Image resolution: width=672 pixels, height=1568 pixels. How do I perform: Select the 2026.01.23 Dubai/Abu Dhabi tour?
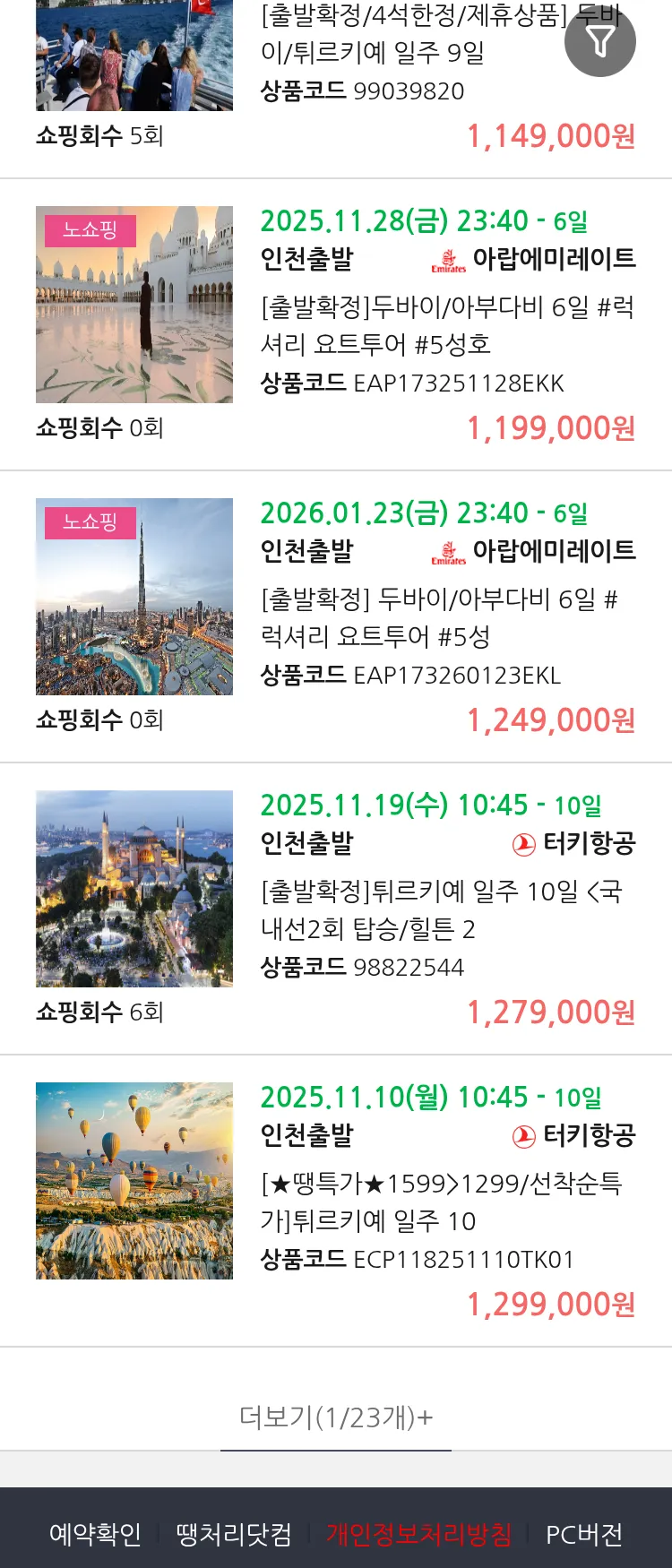pos(447,617)
